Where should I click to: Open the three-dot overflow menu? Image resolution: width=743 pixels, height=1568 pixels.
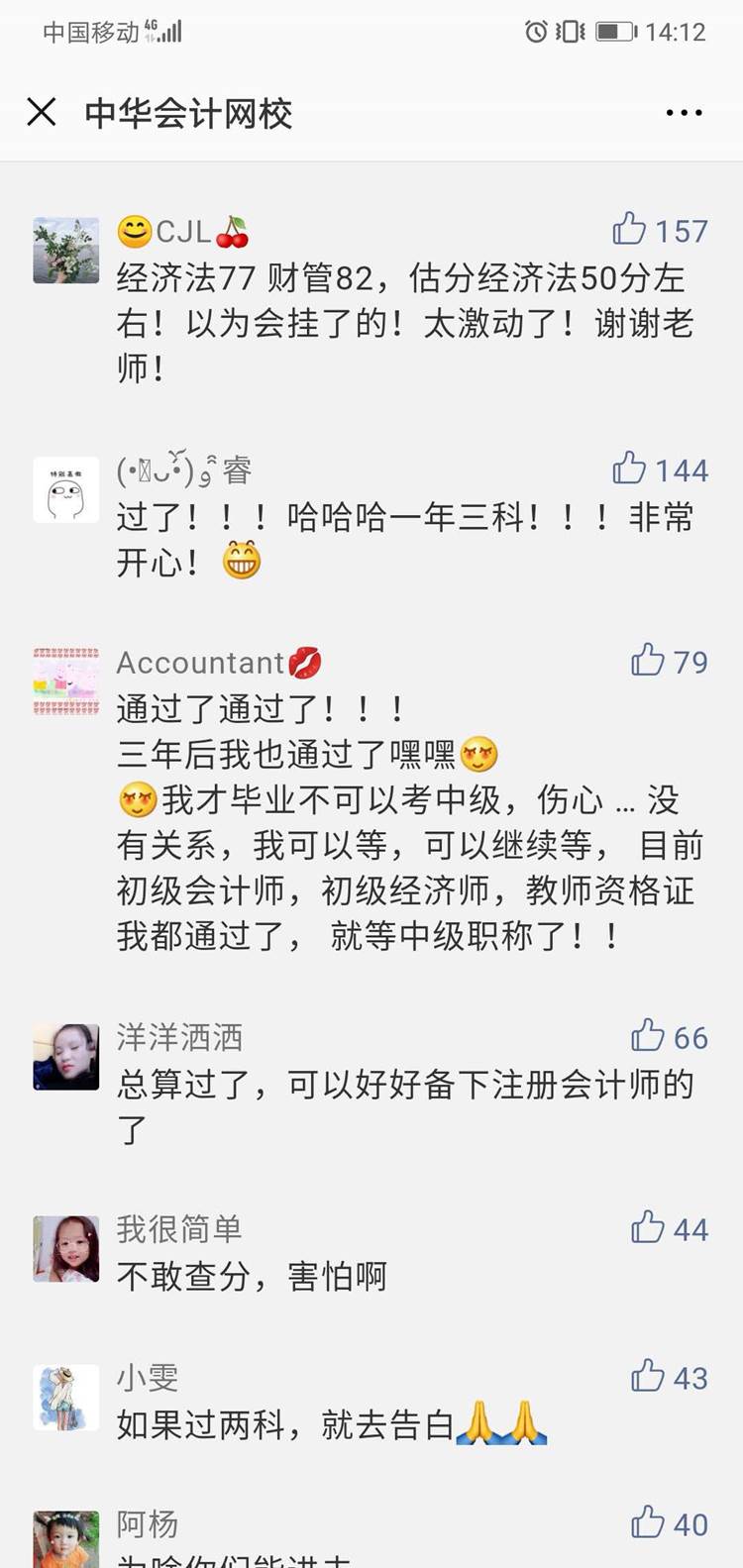684,113
